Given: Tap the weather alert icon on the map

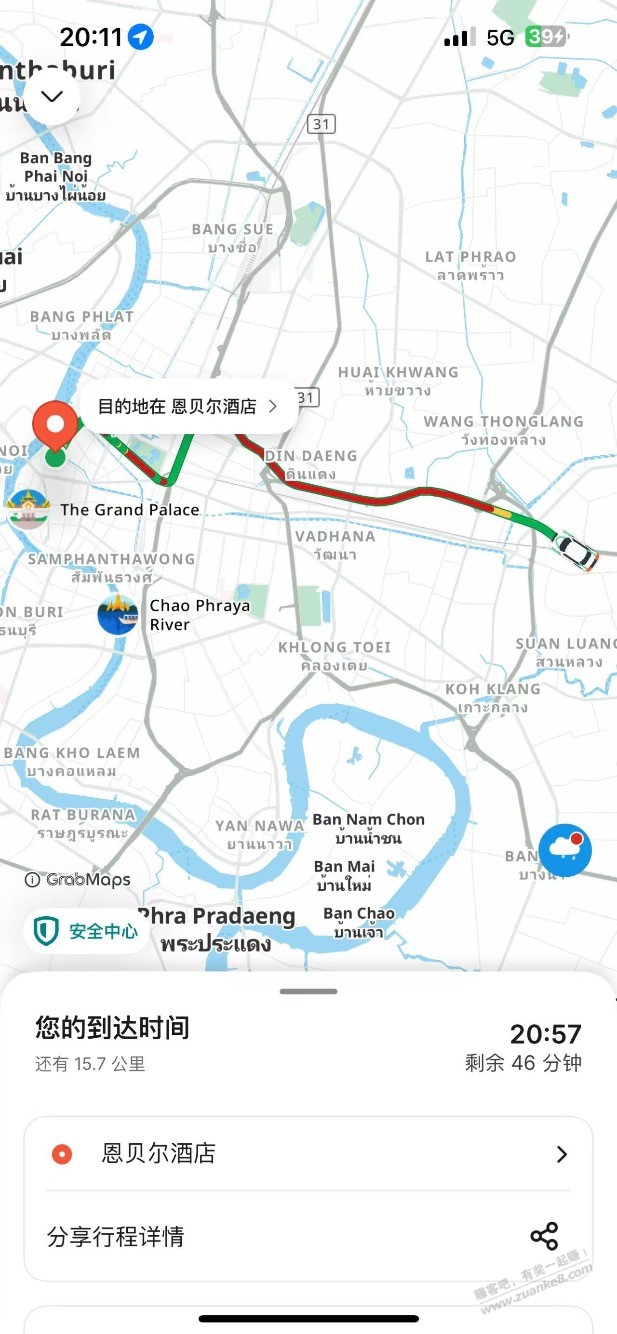Looking at the screenshot, I should 565,850.
